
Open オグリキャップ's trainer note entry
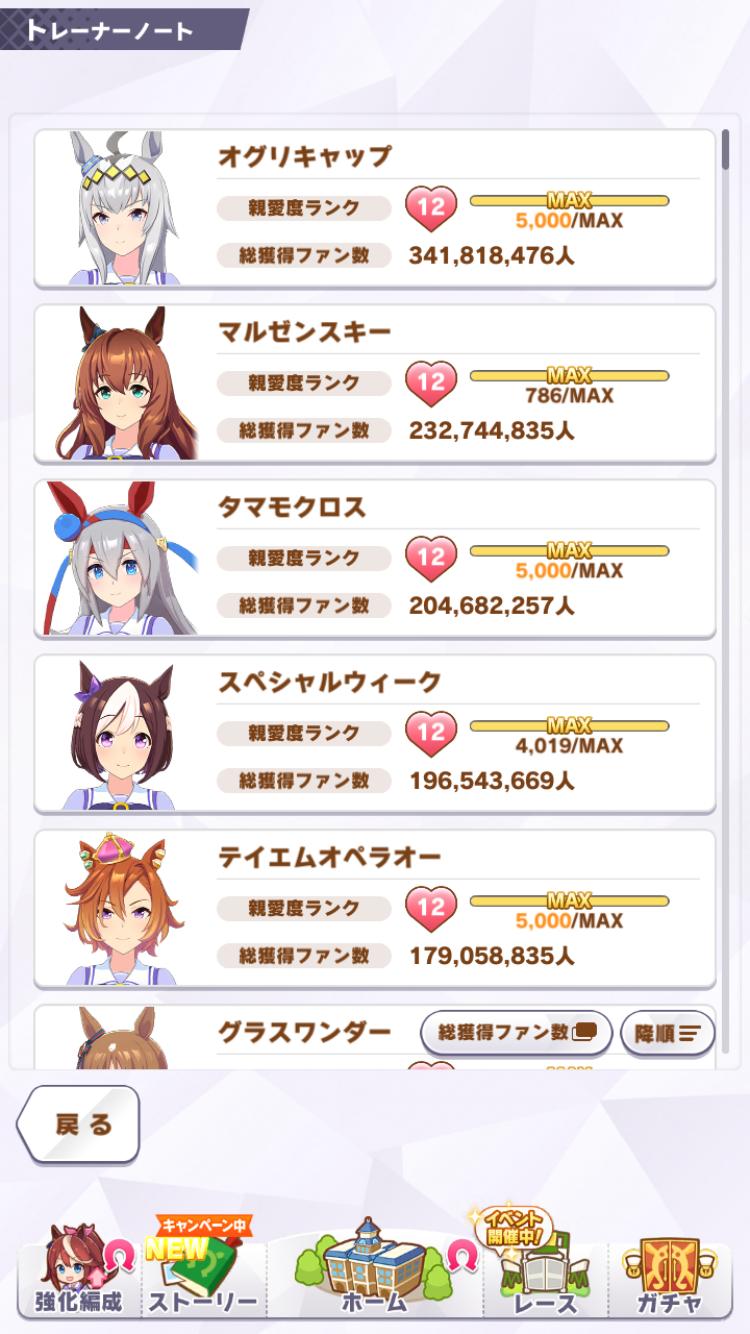pos(375,208)
